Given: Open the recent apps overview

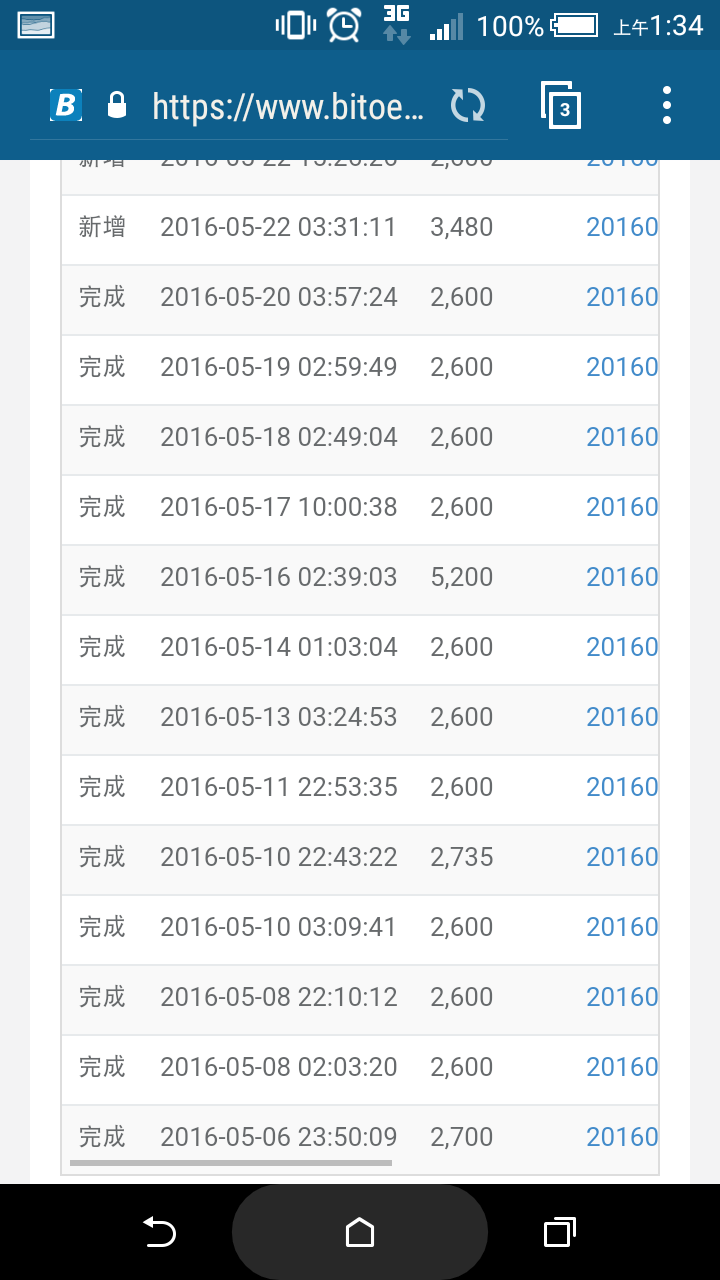Looking at the screenshot, I should click(x=560, y=1232).
